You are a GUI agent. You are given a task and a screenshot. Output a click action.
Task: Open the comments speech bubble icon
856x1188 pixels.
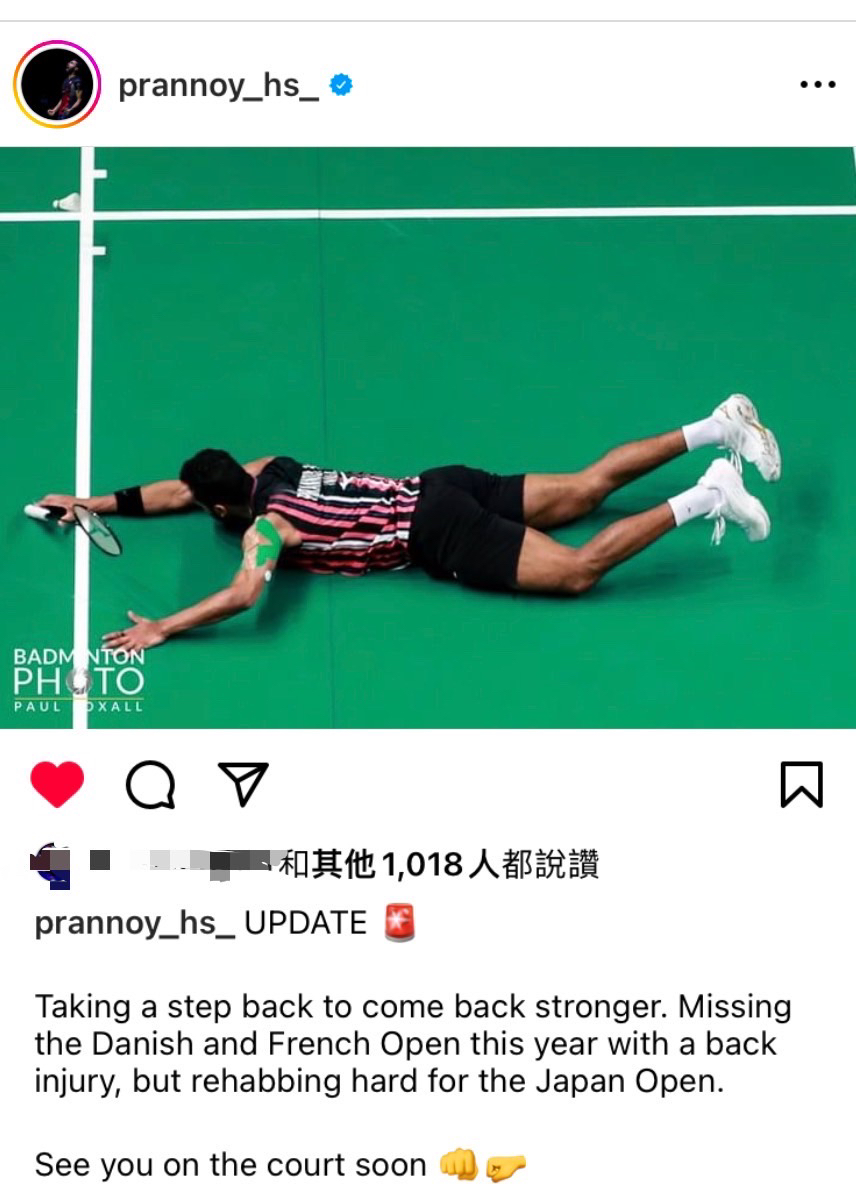150,785
